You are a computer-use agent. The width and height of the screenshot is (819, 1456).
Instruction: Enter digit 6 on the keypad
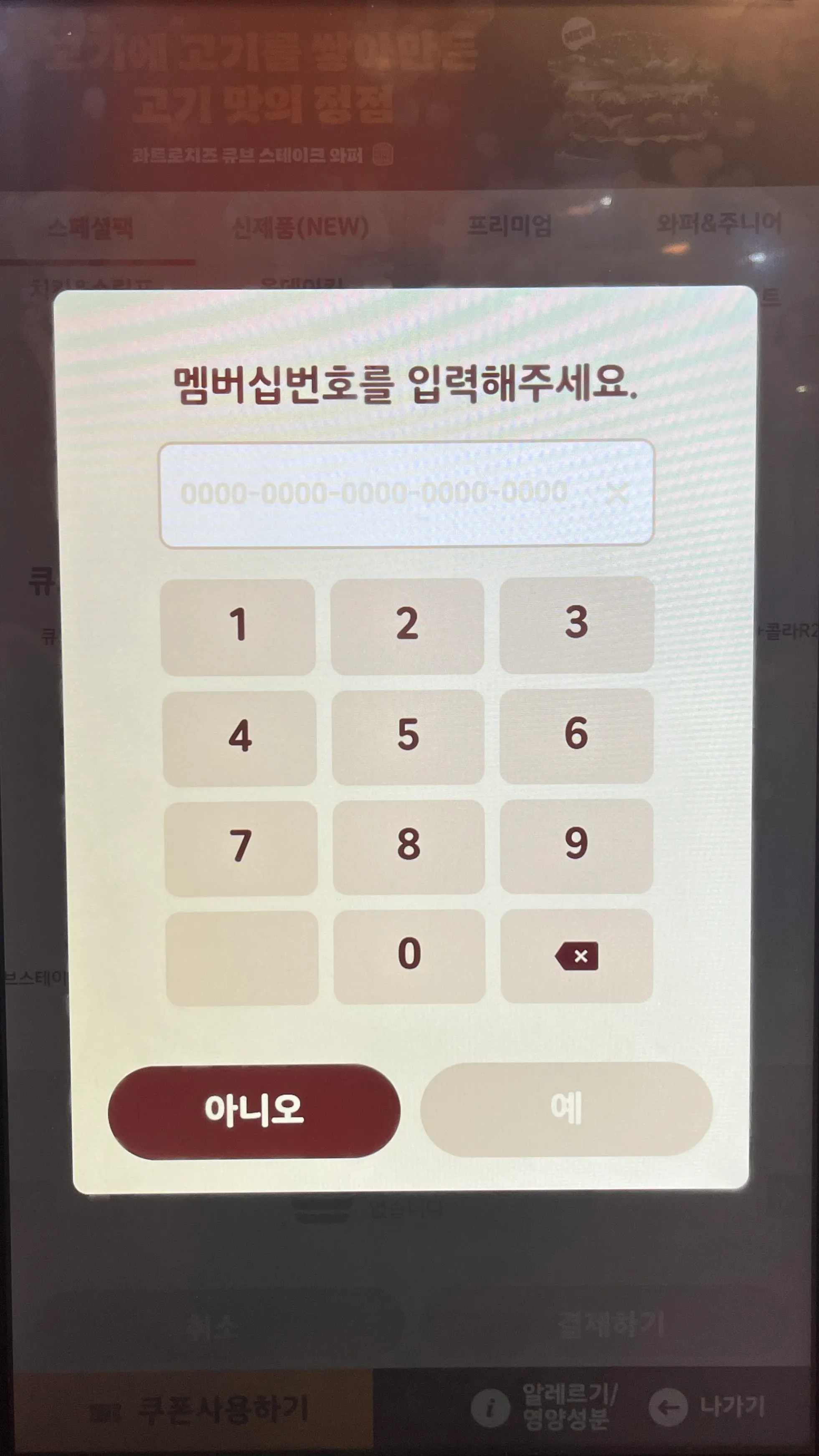tap(576, 734)
